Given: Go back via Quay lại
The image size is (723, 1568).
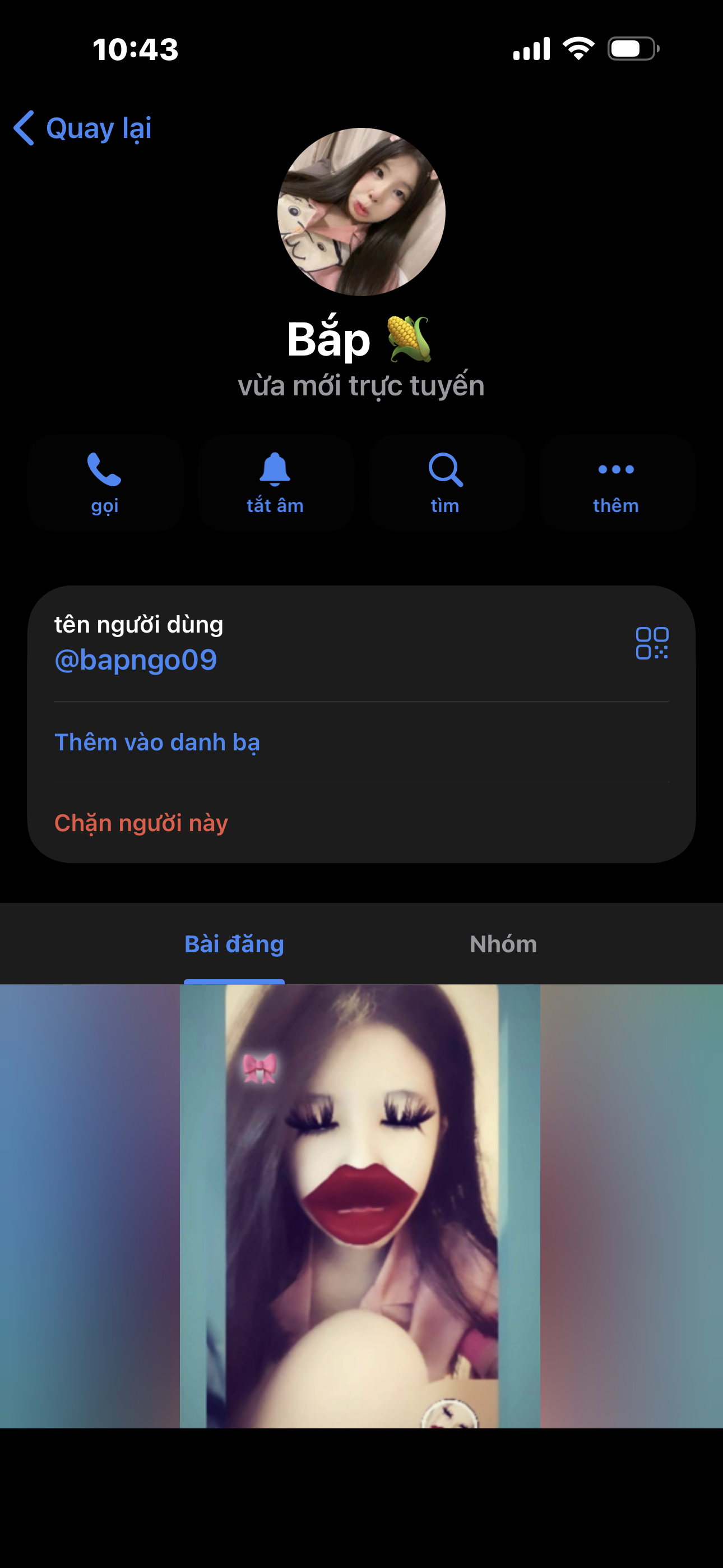Looking at the screenshot, I should coord(83,128).
